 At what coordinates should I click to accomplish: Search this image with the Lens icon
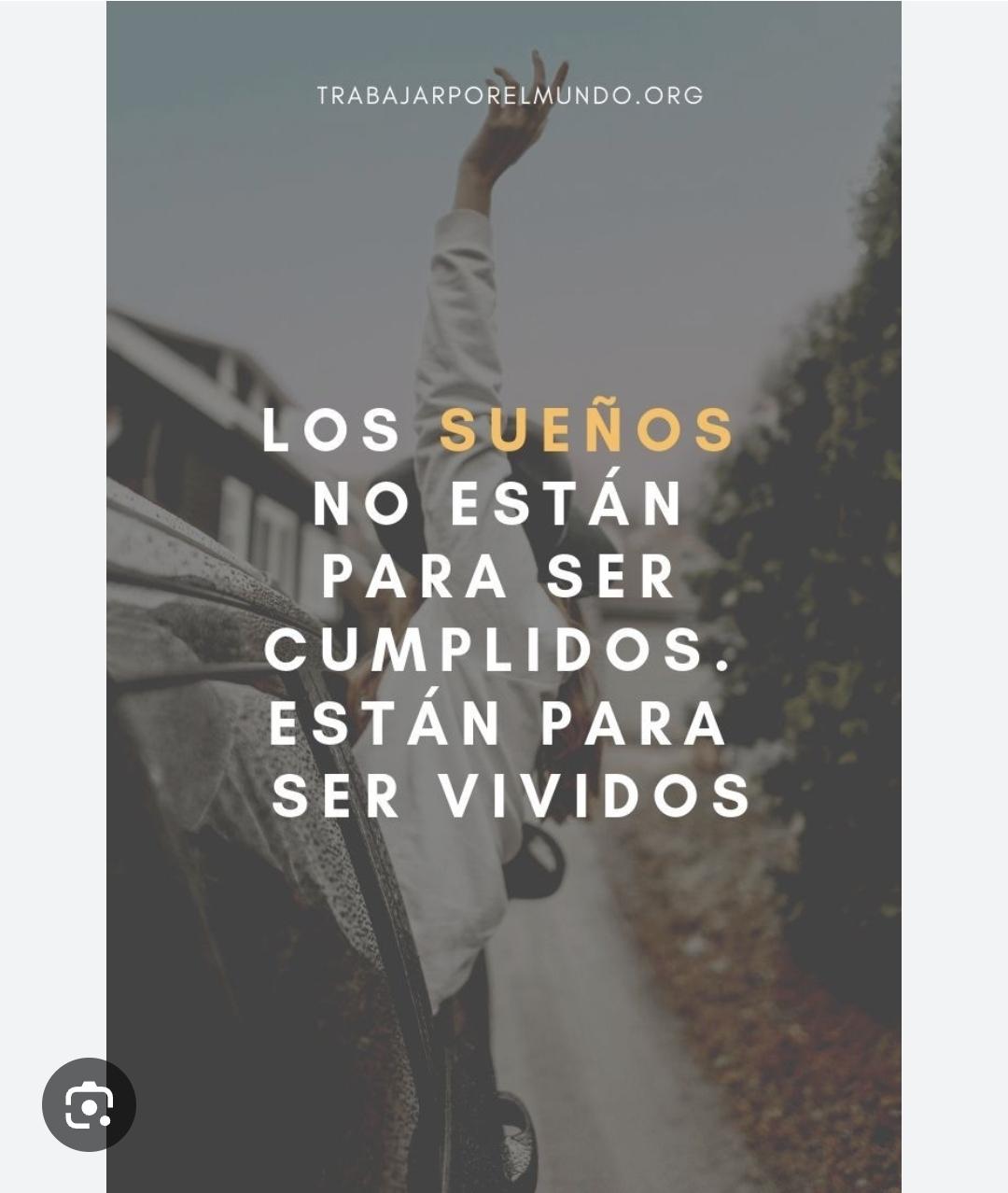click(x=89, y=1104)
